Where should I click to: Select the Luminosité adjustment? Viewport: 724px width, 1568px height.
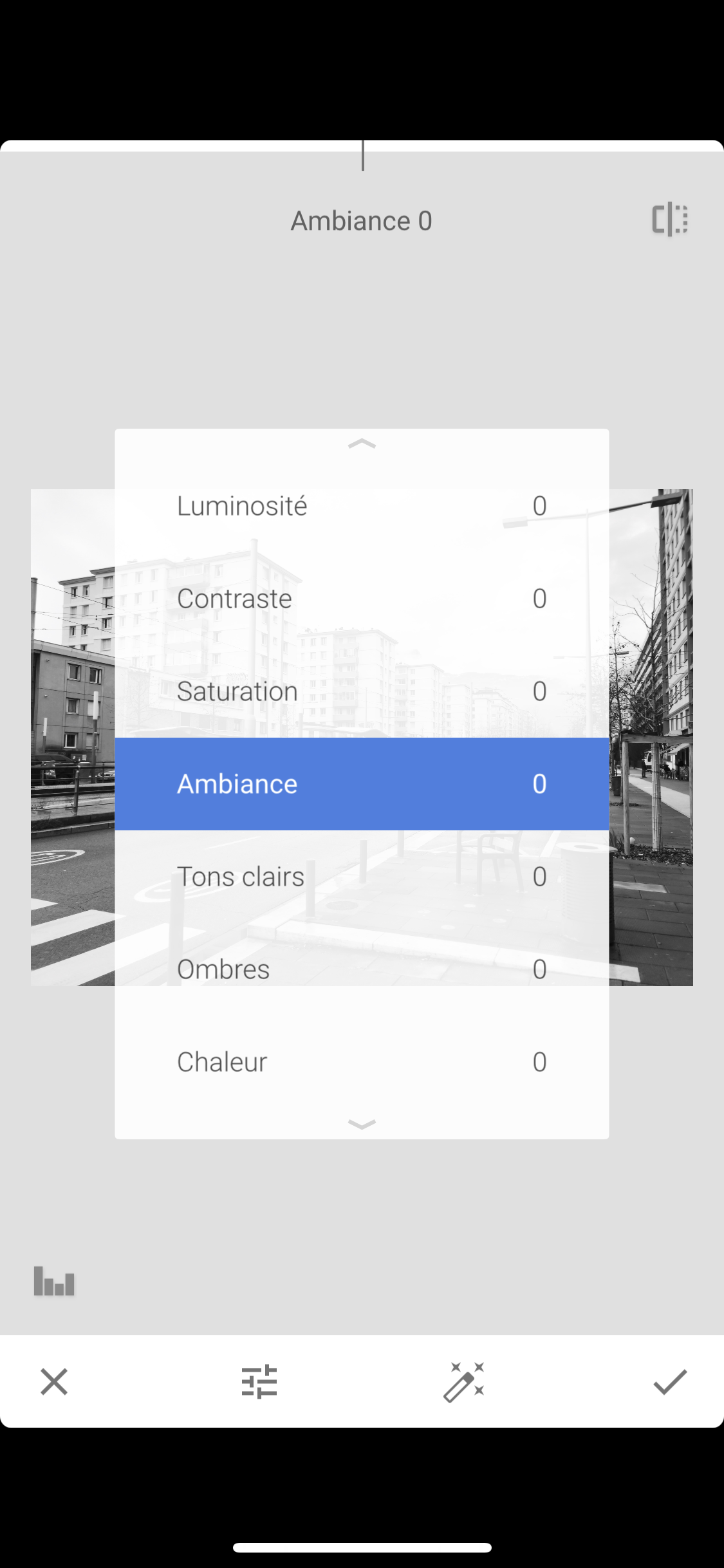pos(362,506)
